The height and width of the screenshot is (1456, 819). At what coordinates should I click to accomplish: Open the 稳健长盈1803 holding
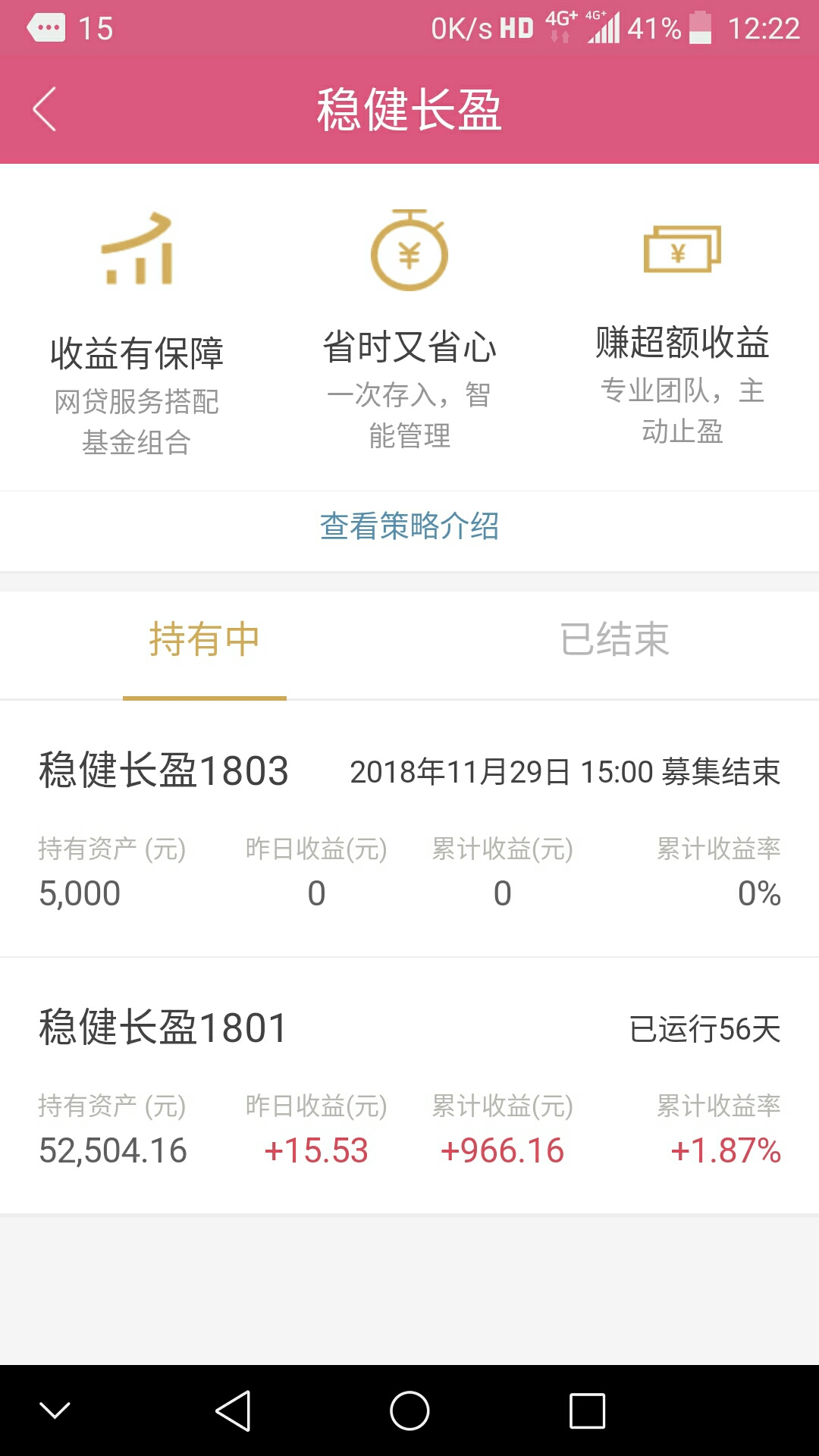pyautogui.click(x=409, y=829)
